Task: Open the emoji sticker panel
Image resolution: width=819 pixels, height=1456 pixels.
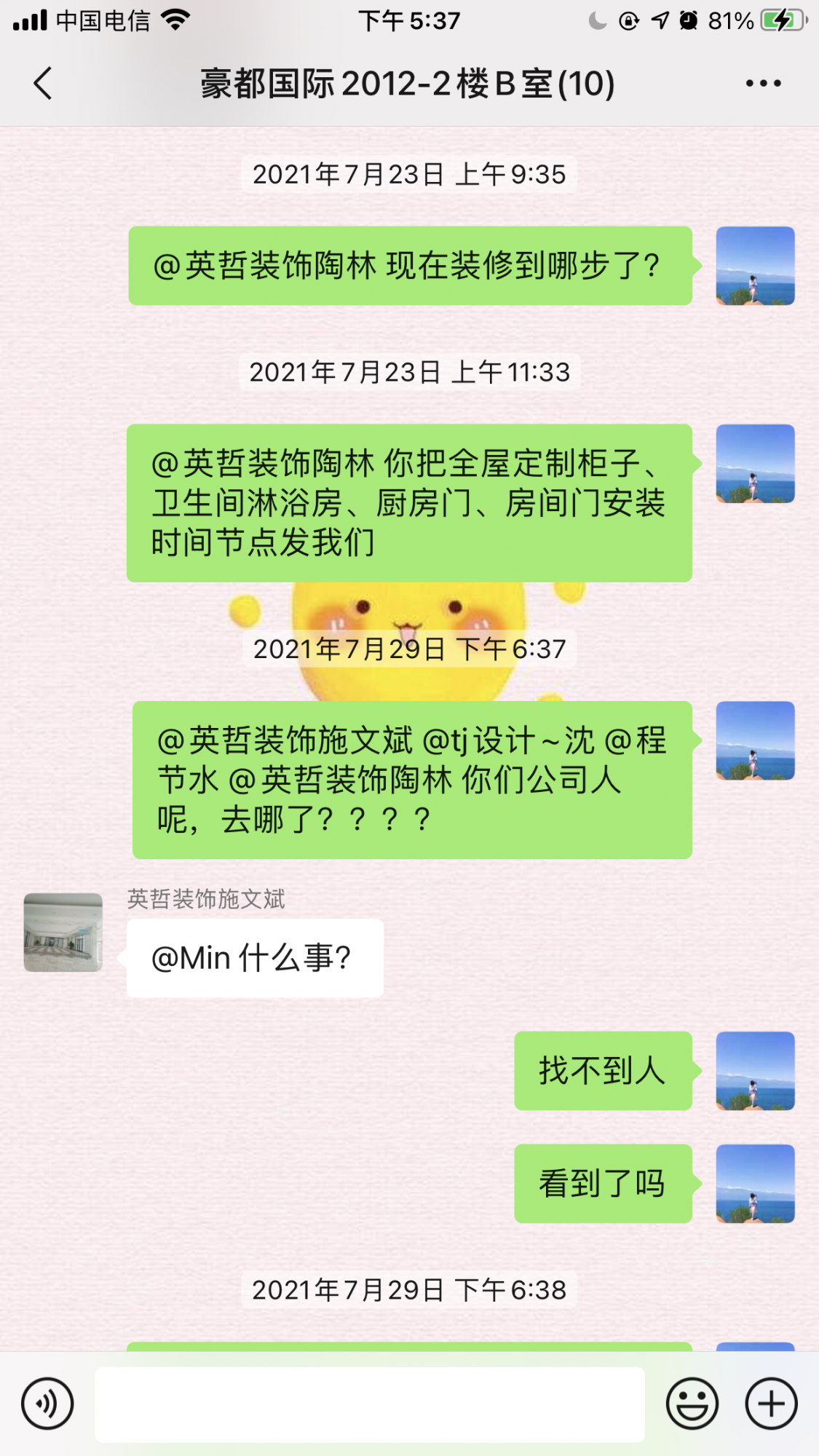Action: click(x=692, y=1403)
